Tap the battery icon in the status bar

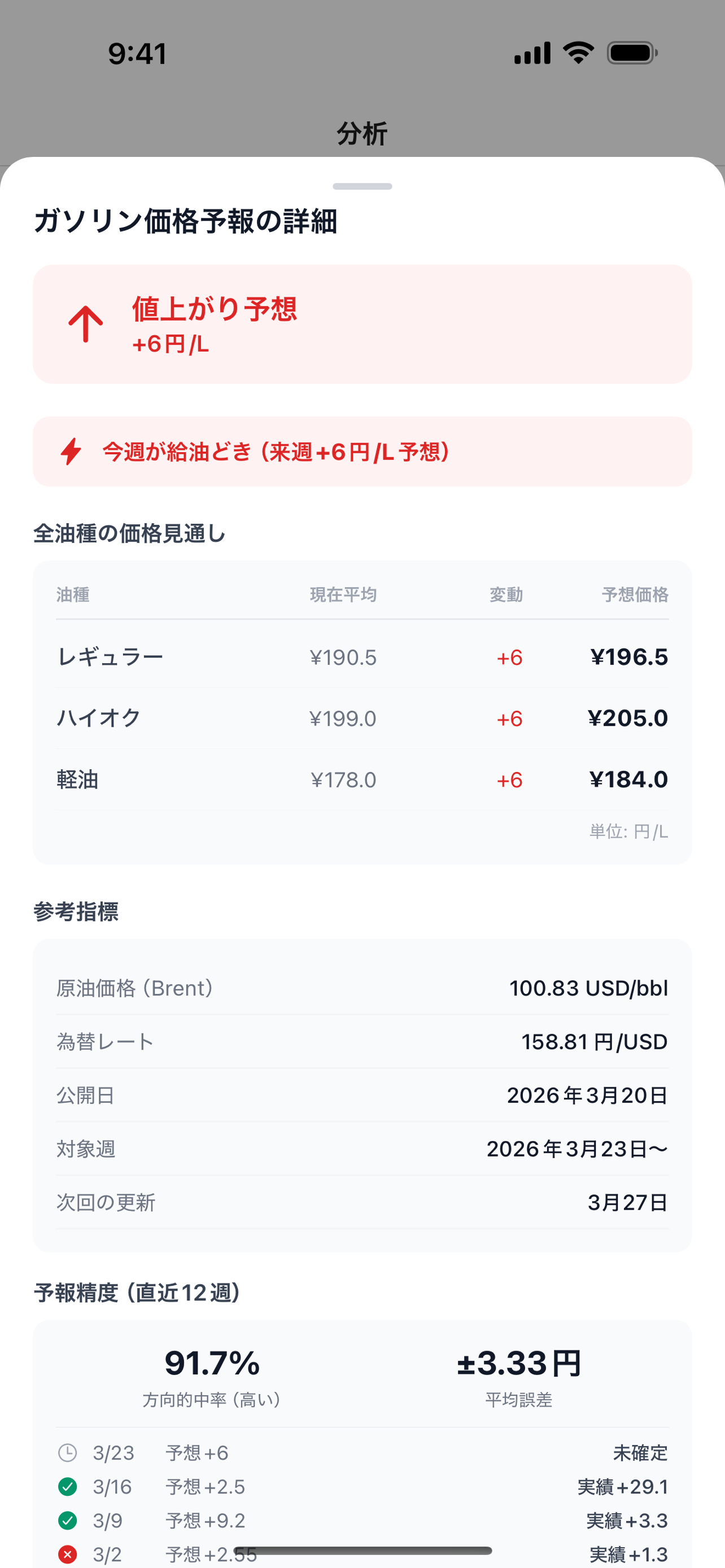pyautogui.click(x=633, y=54)
